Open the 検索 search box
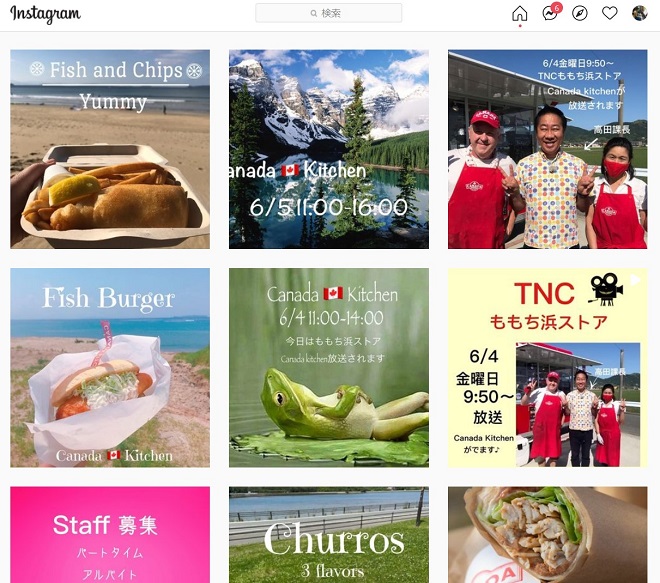The image size is (660, 583). coord(328,13)
